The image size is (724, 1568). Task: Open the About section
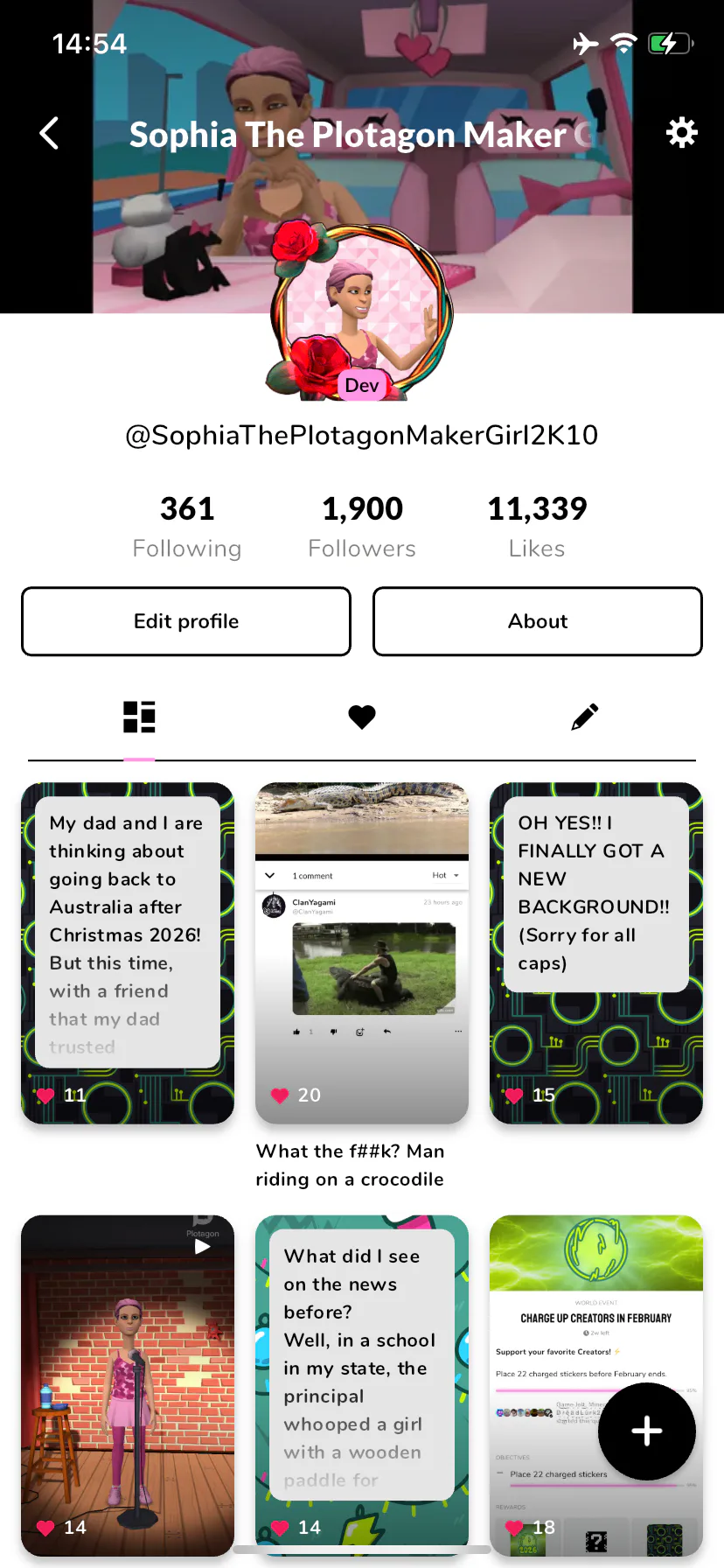[x=538, y=621]
